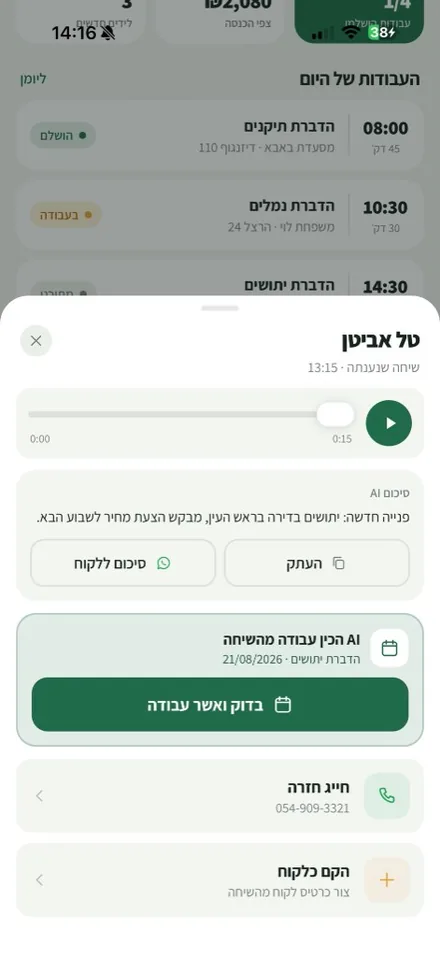Close the טל אביטן call sheet

pos(36,341)
